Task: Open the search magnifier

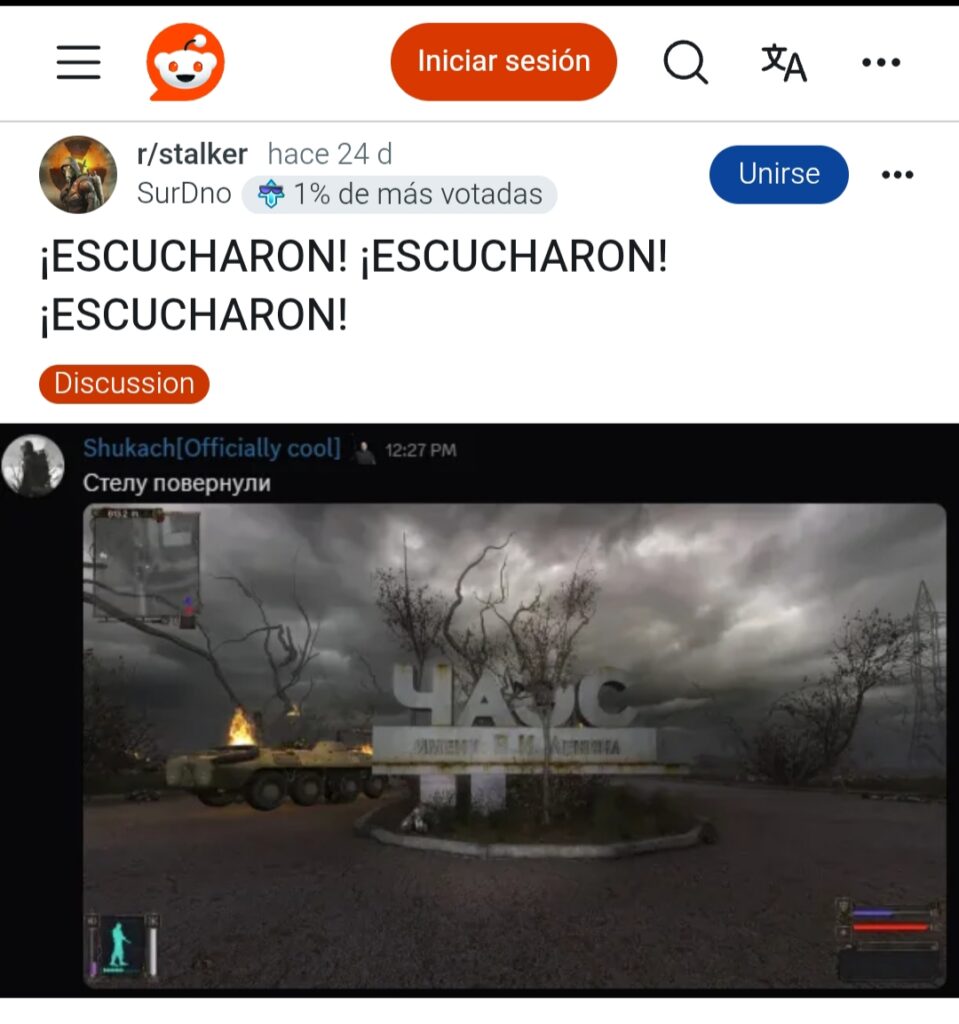Action: point(685,63)
